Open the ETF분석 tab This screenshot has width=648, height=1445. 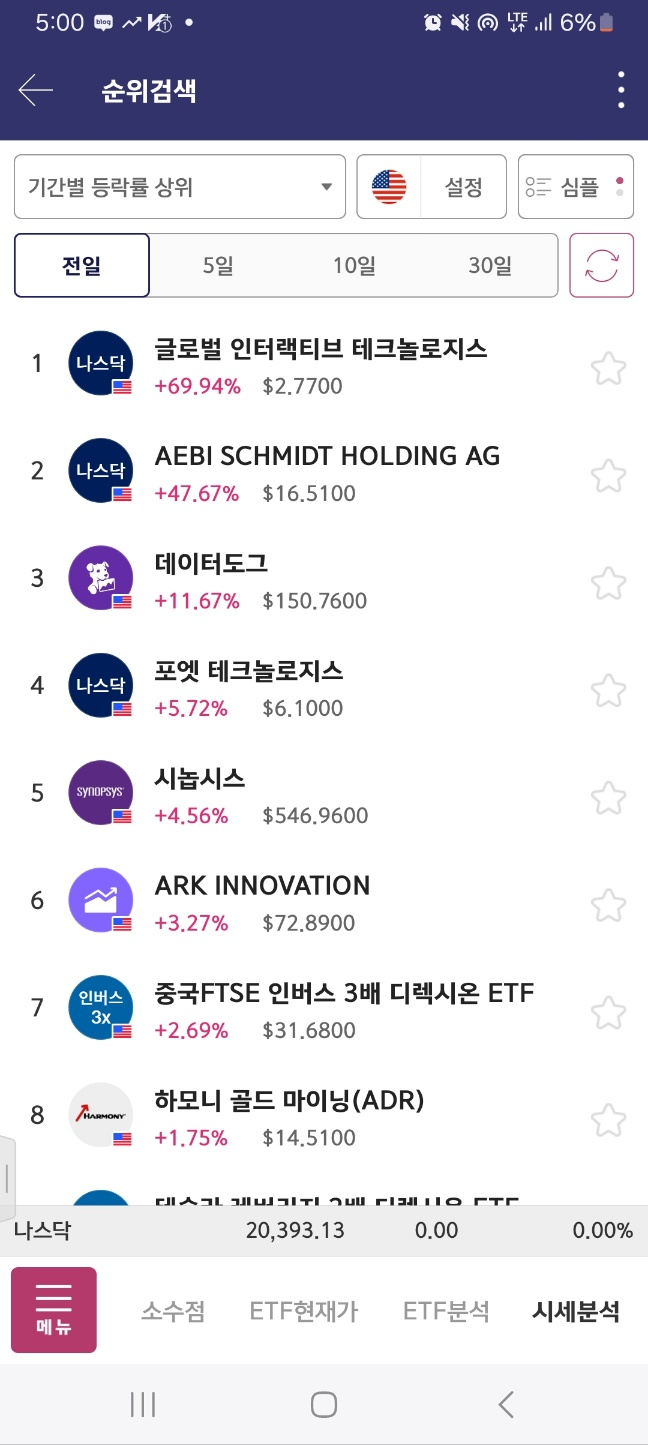(446, 1311)
